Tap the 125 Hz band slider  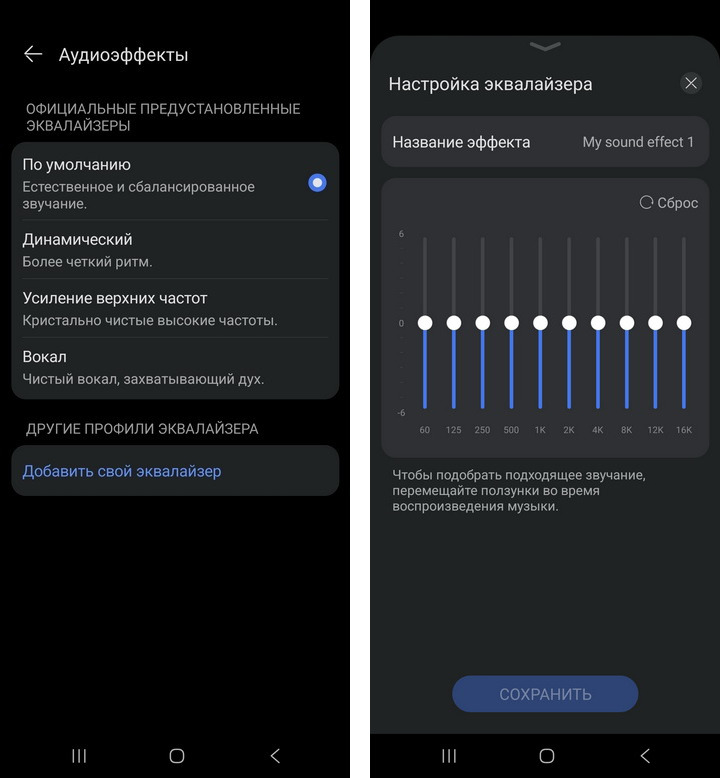454,322
